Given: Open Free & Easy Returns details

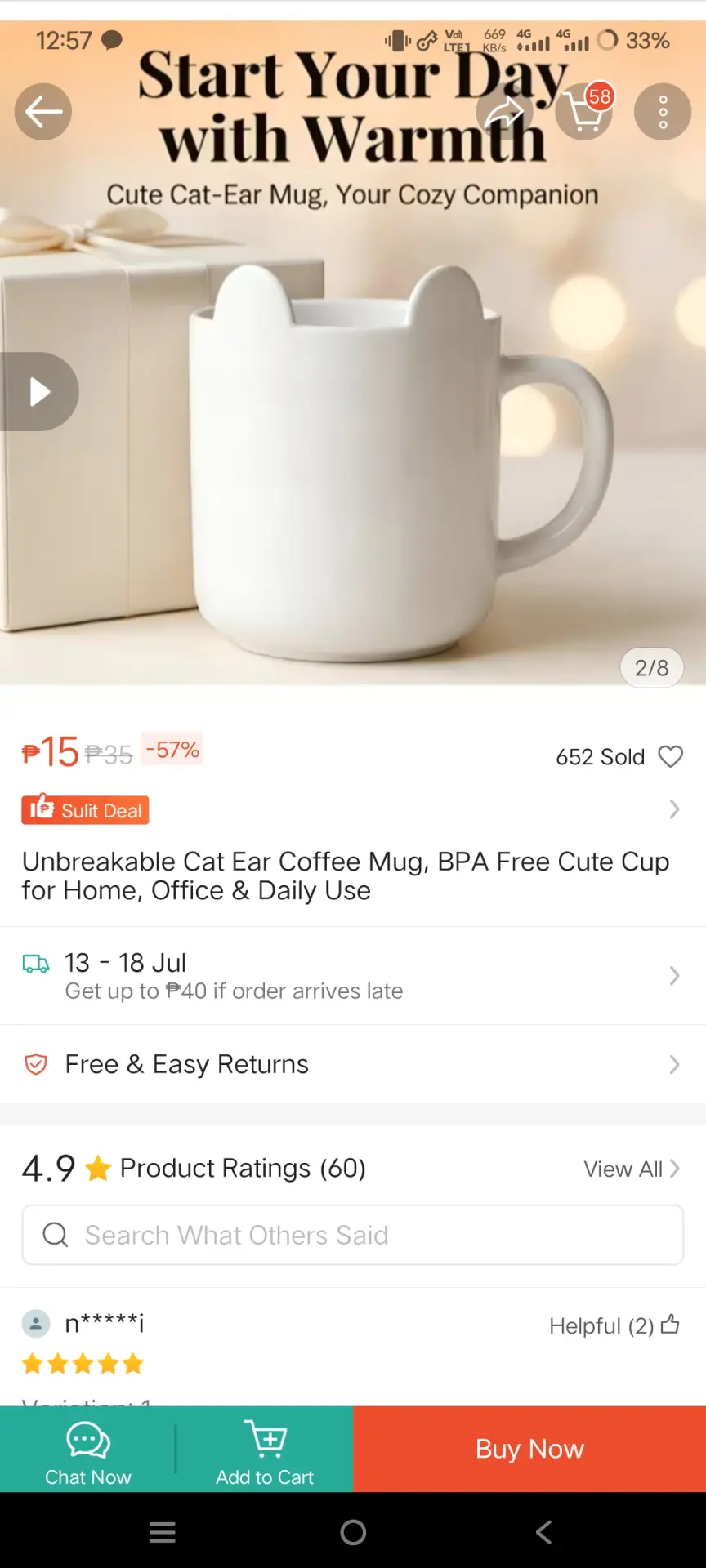Looking at the screenshot, I should (353, 1064).
